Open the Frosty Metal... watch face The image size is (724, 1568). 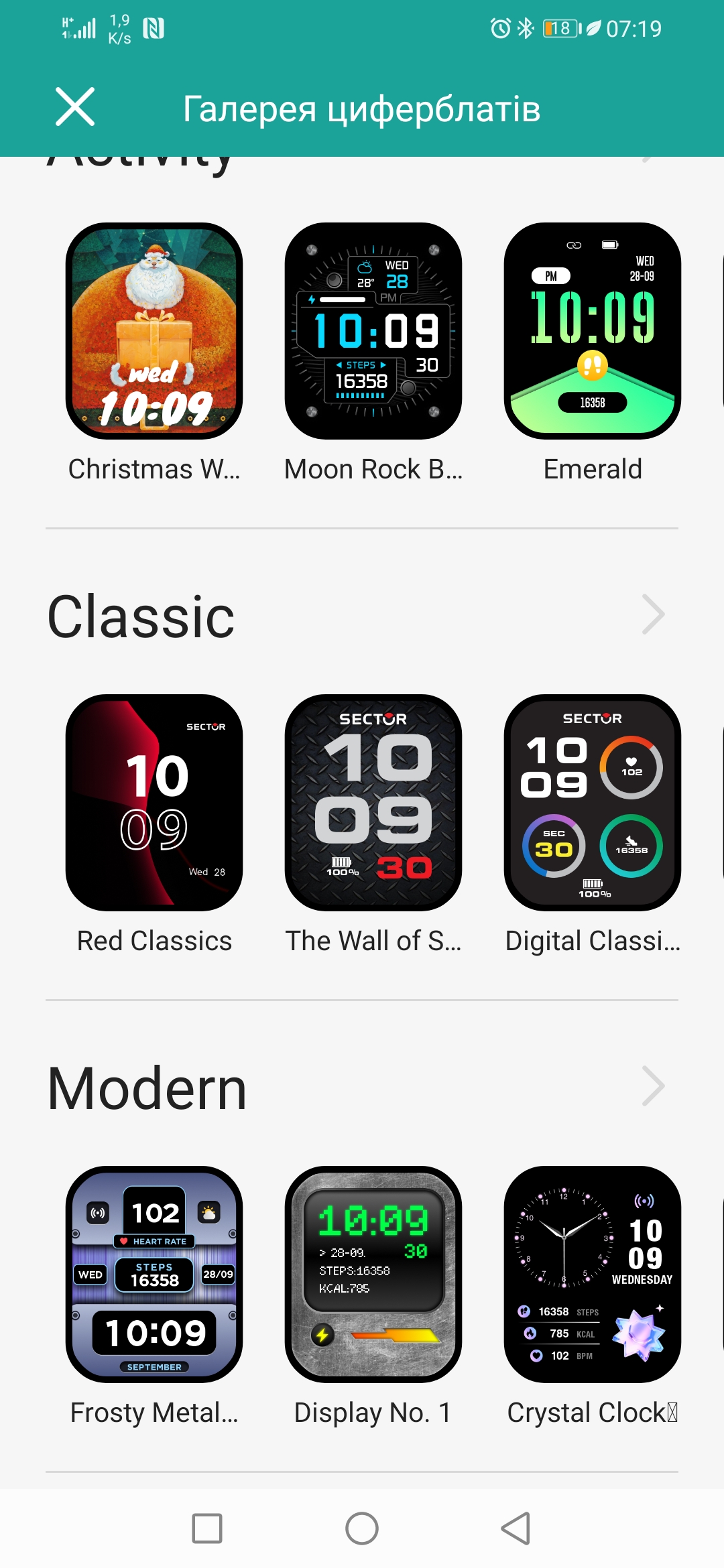(x=154, y=1275)
